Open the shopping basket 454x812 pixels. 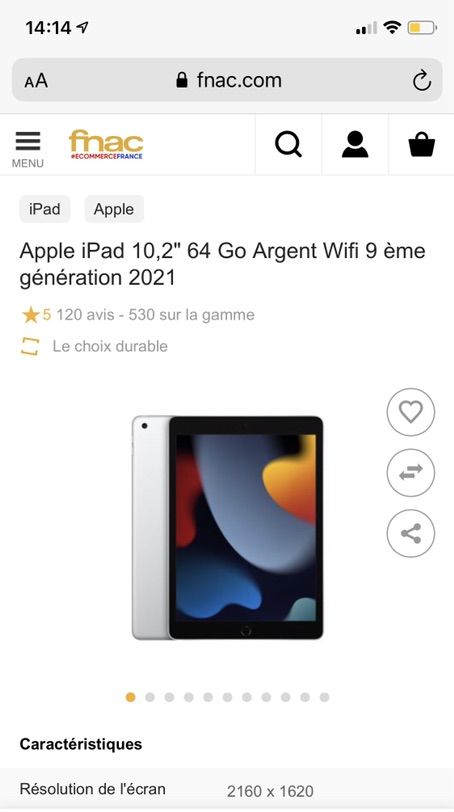coord(421,144)
